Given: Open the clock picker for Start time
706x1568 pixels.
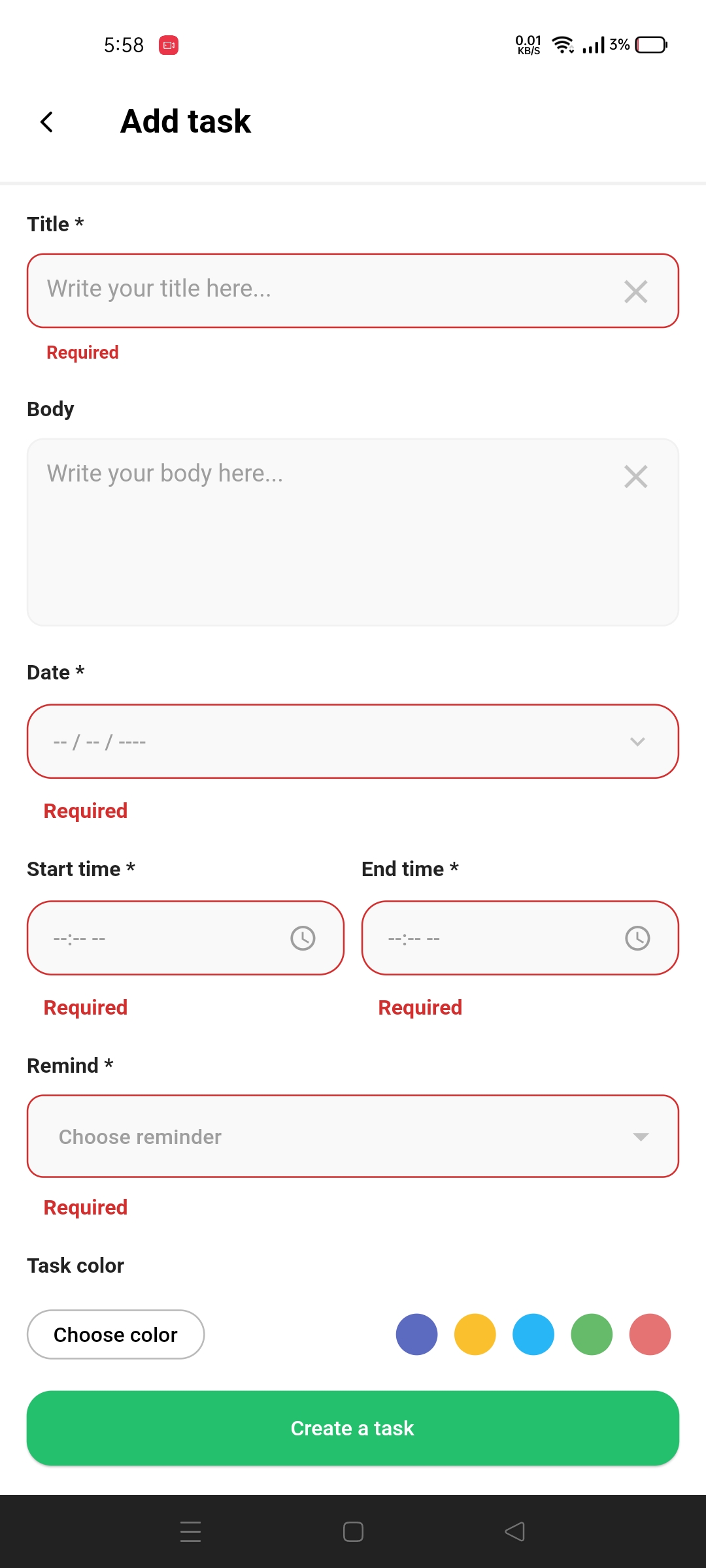Looking at the screenshot, I should [x=301, y=938].
